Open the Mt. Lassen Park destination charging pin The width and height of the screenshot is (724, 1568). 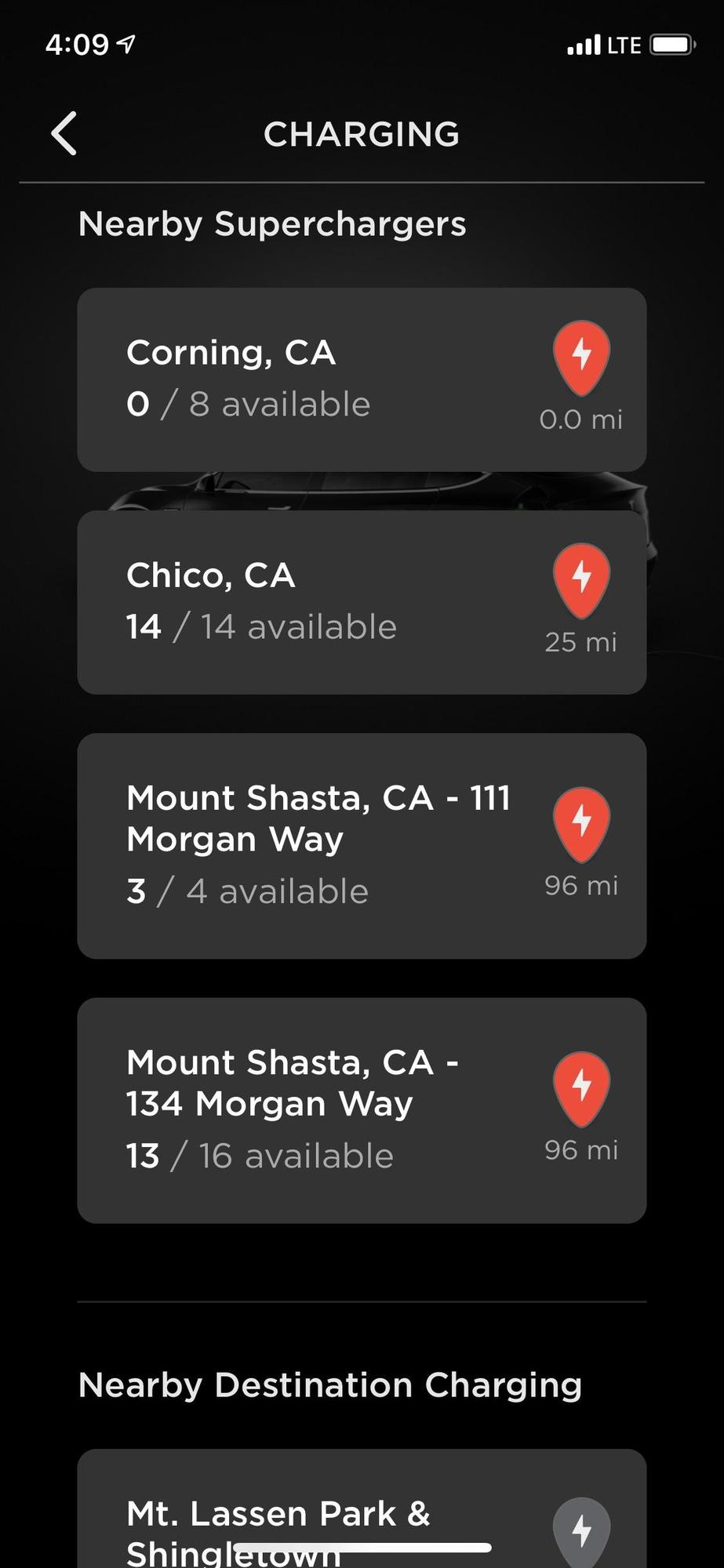[x=582, y=1530]
